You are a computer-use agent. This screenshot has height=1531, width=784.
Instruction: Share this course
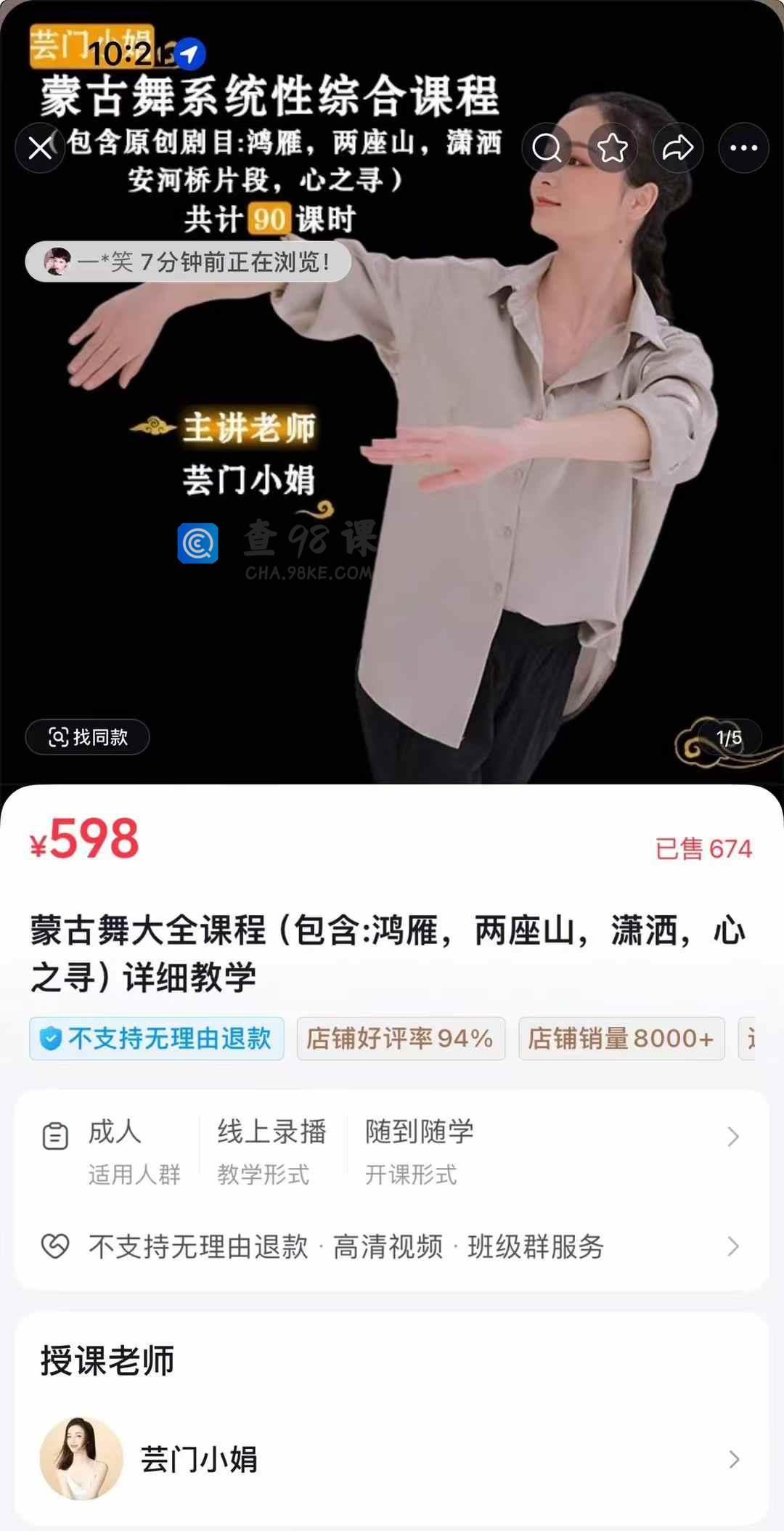coord(678,148)
